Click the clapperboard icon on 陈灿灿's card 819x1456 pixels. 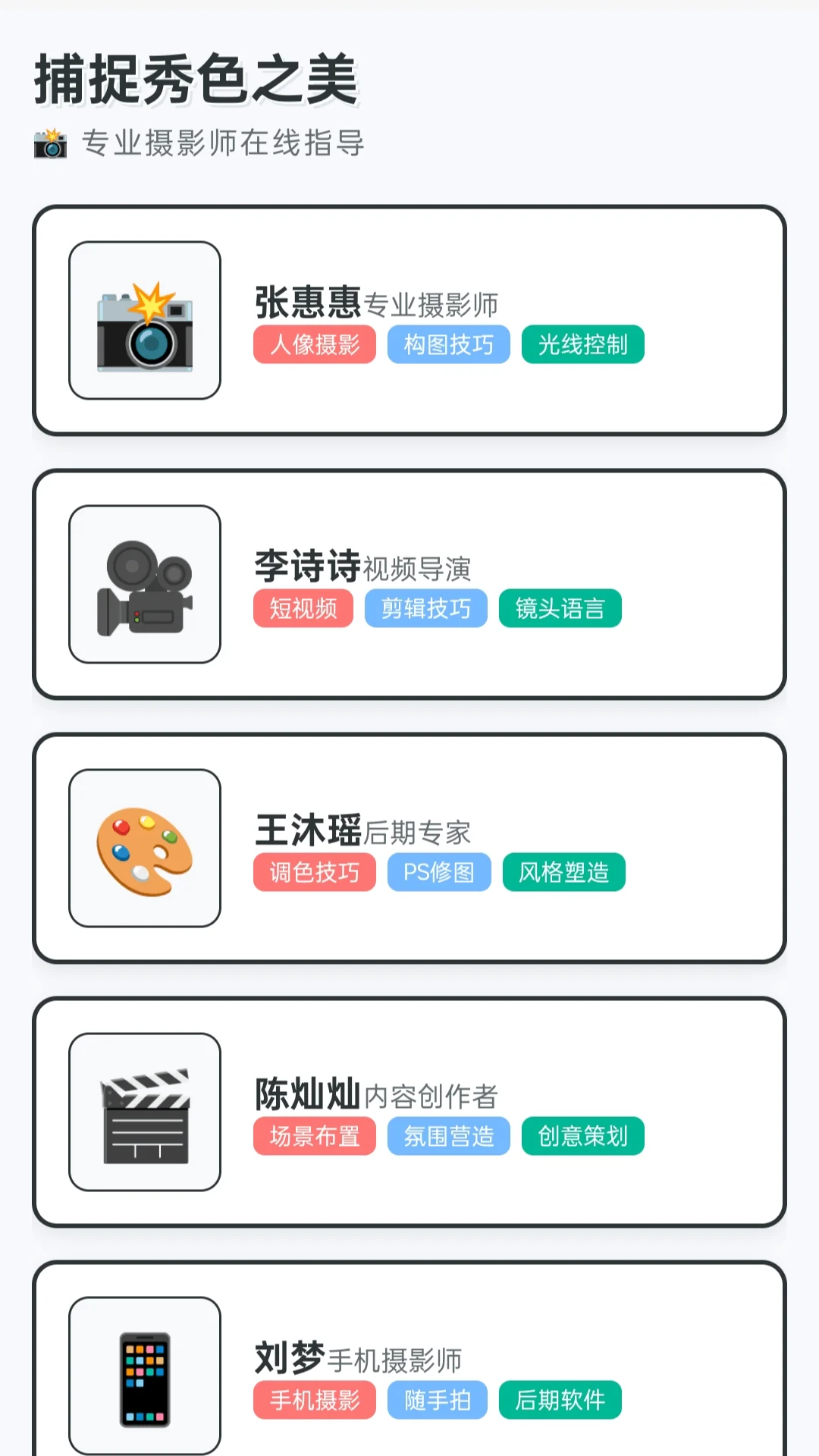pos(146,1112)
